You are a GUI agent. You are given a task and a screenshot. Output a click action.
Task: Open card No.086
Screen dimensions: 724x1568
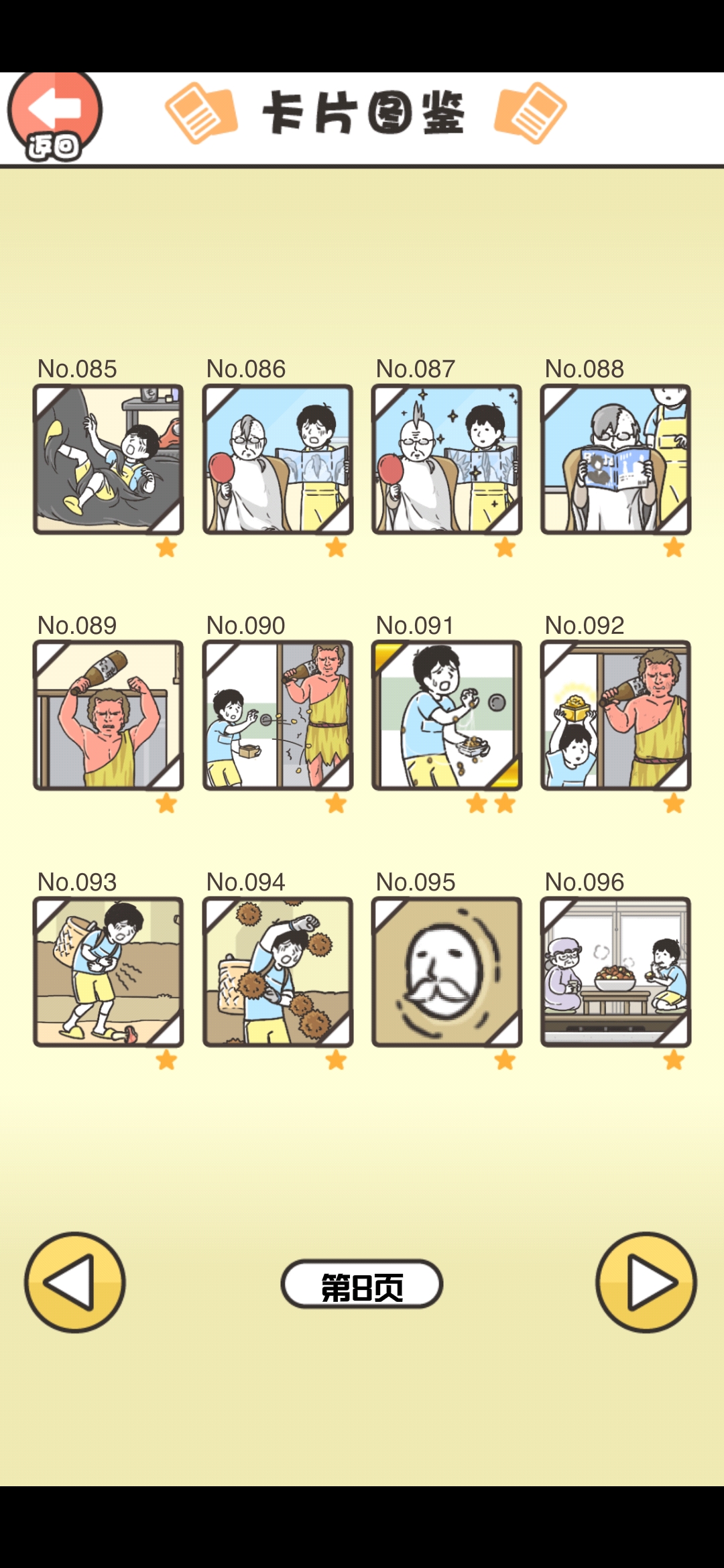278,460
